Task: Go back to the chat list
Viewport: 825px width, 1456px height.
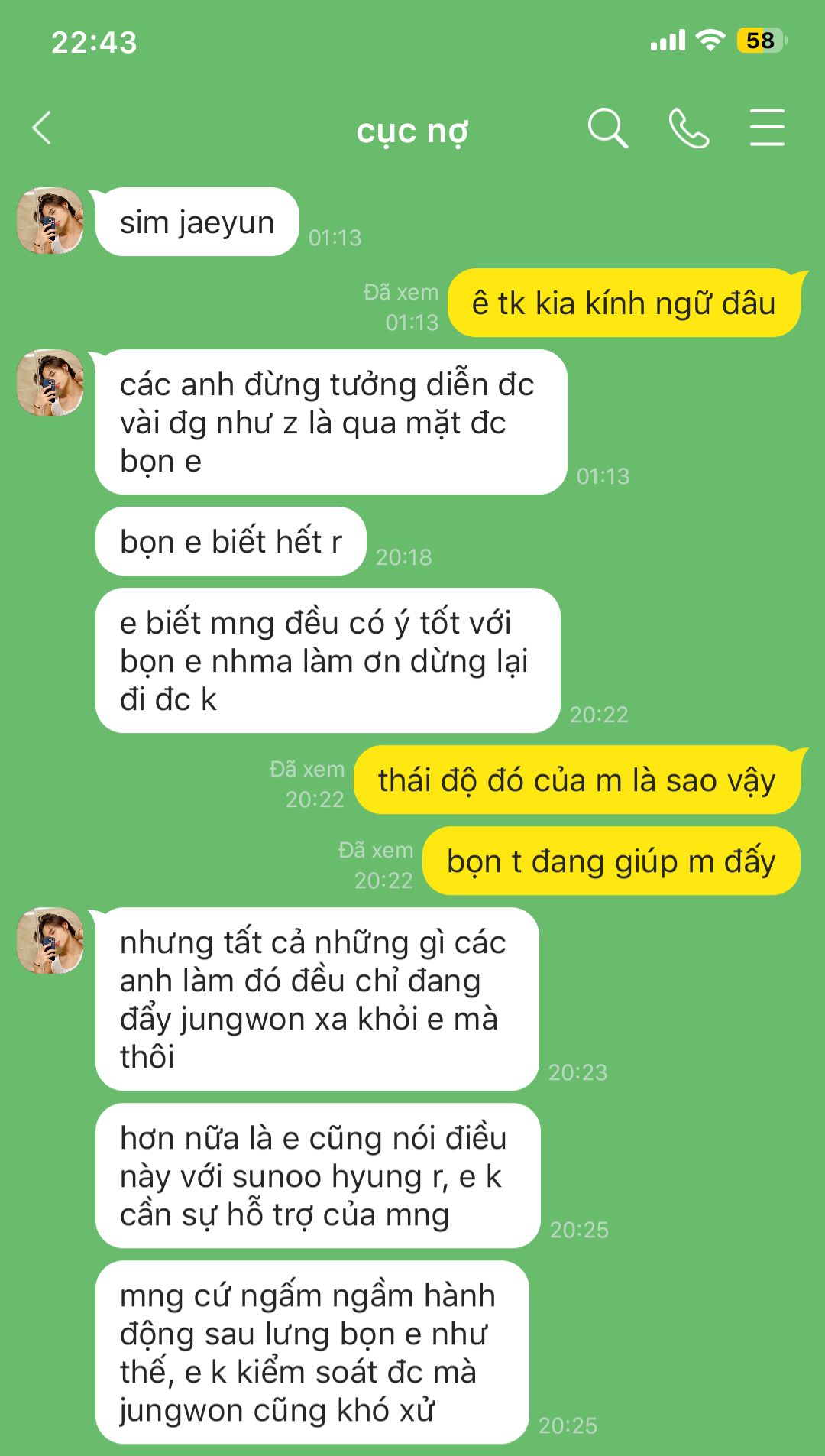Action: [43, 128]
